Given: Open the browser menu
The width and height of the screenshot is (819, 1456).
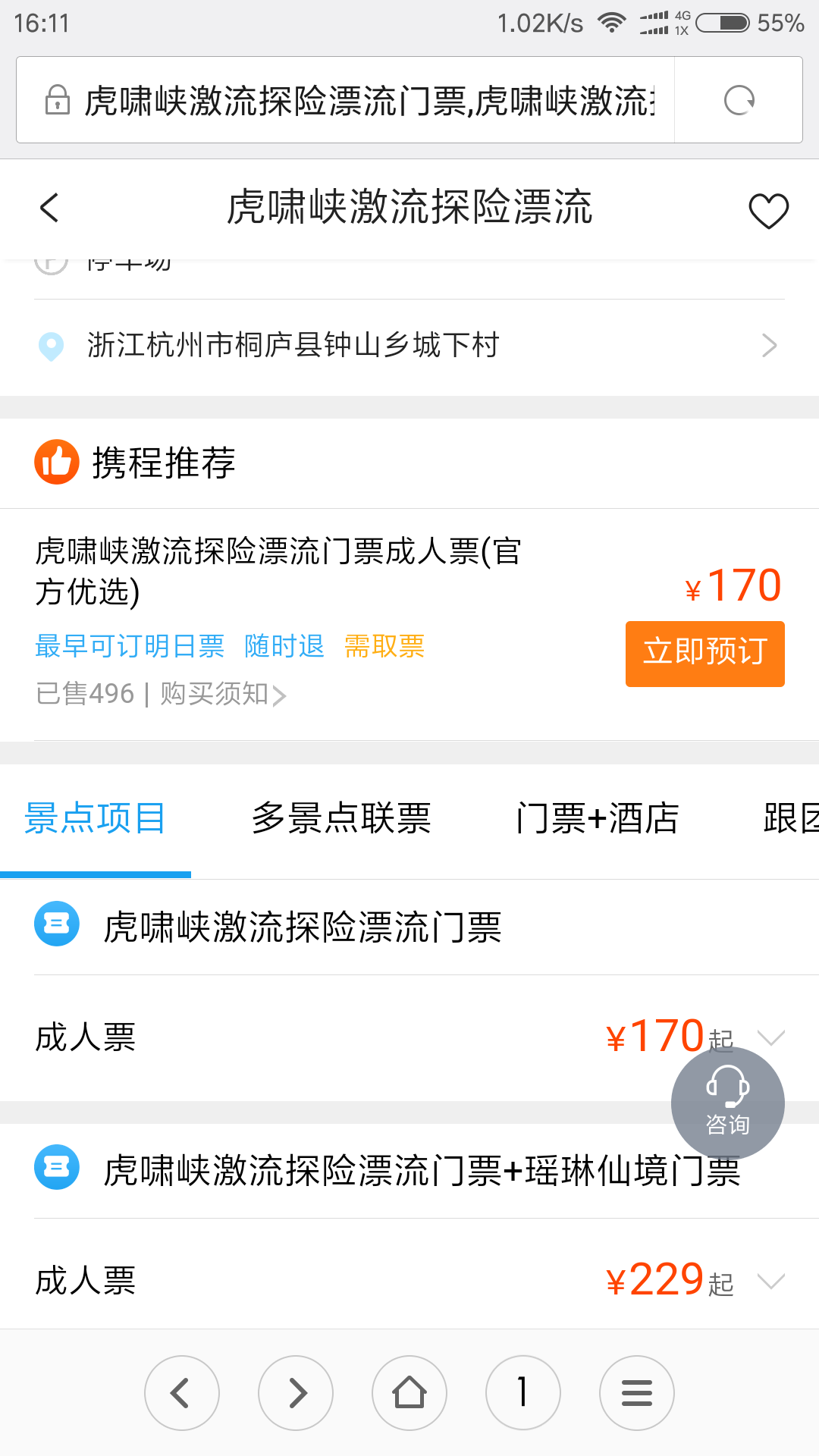Looking at the screenshot, I should pyautogui.click(x=637, y=1393).
